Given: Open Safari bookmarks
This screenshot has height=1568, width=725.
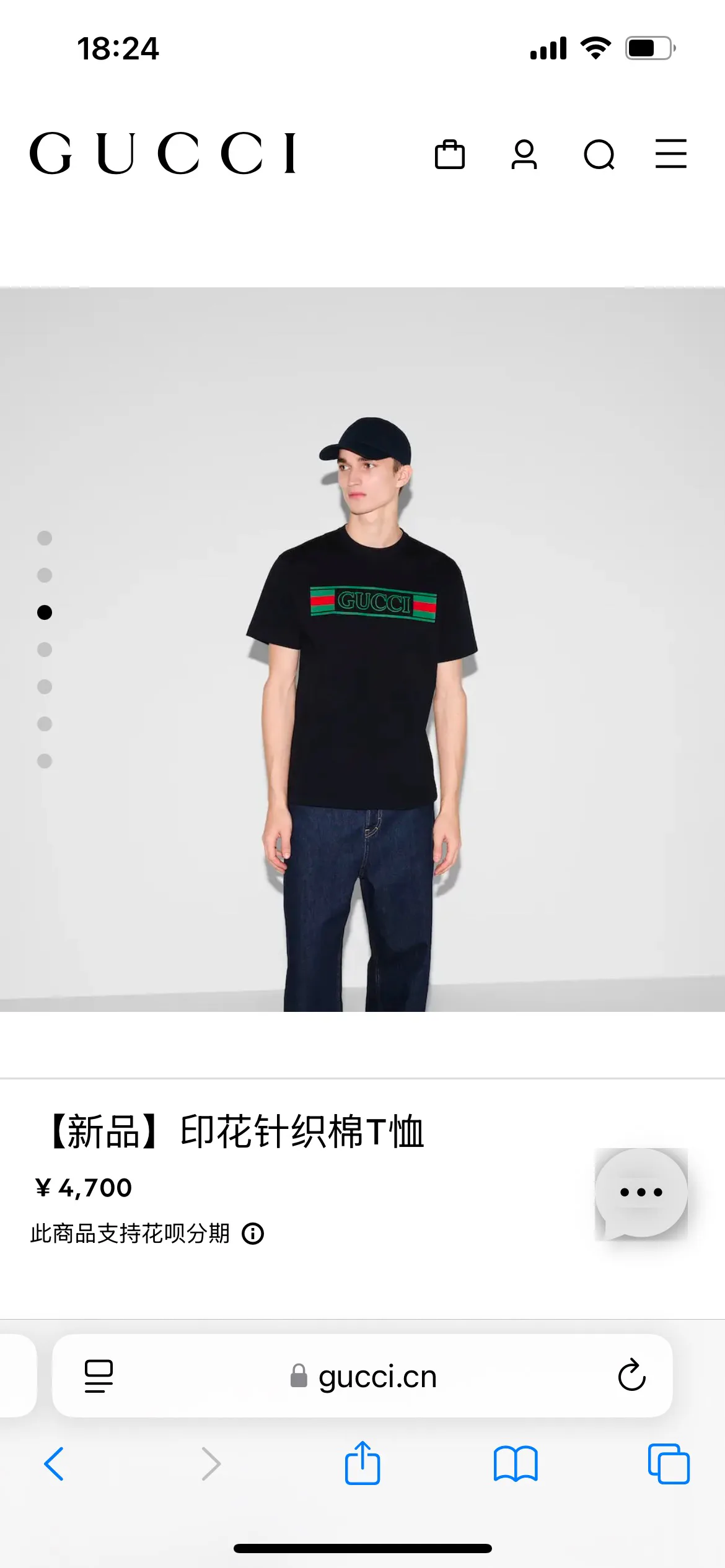Looking at the screenshot, I should (x=516, y=1464).
